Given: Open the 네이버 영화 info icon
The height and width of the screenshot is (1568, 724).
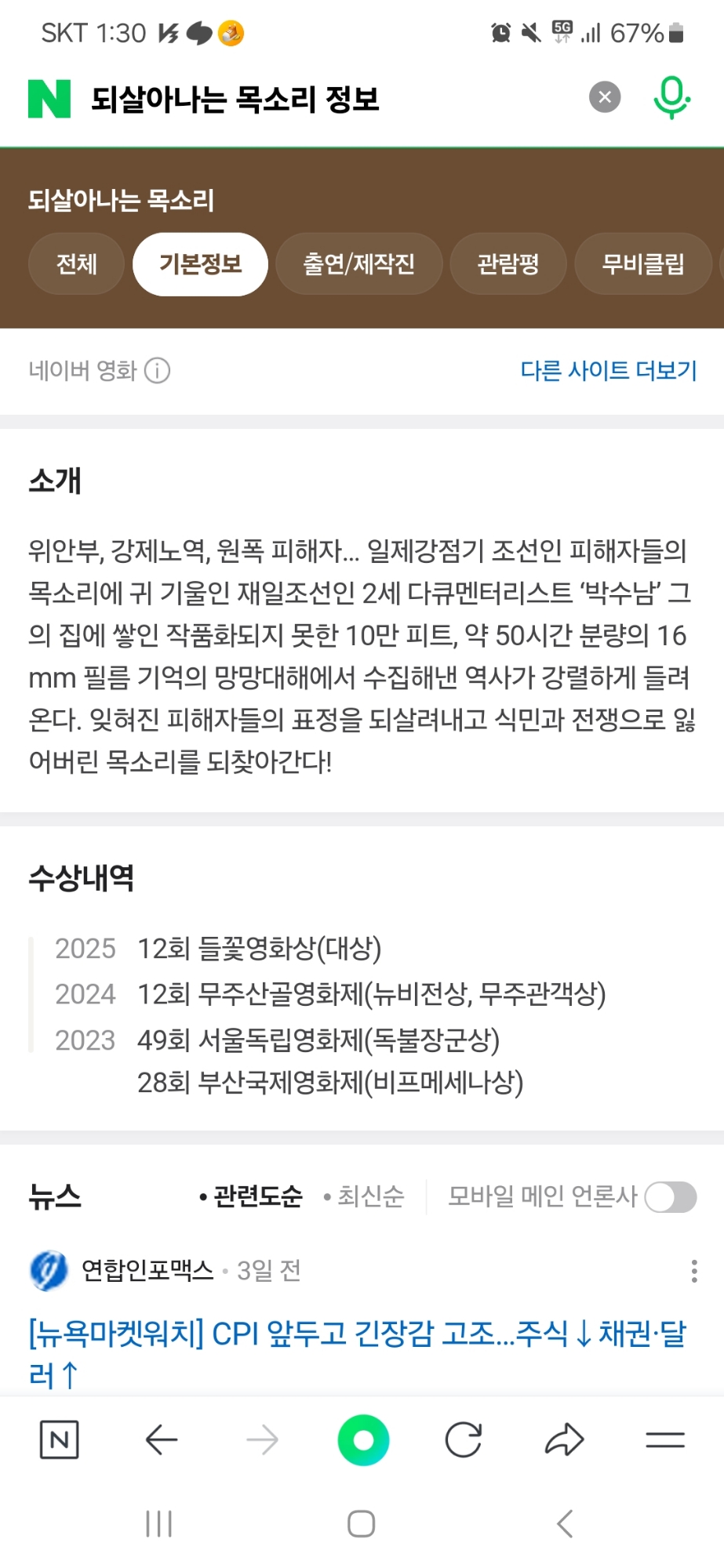Looking at the screenshot, I should tap(157, 370).
